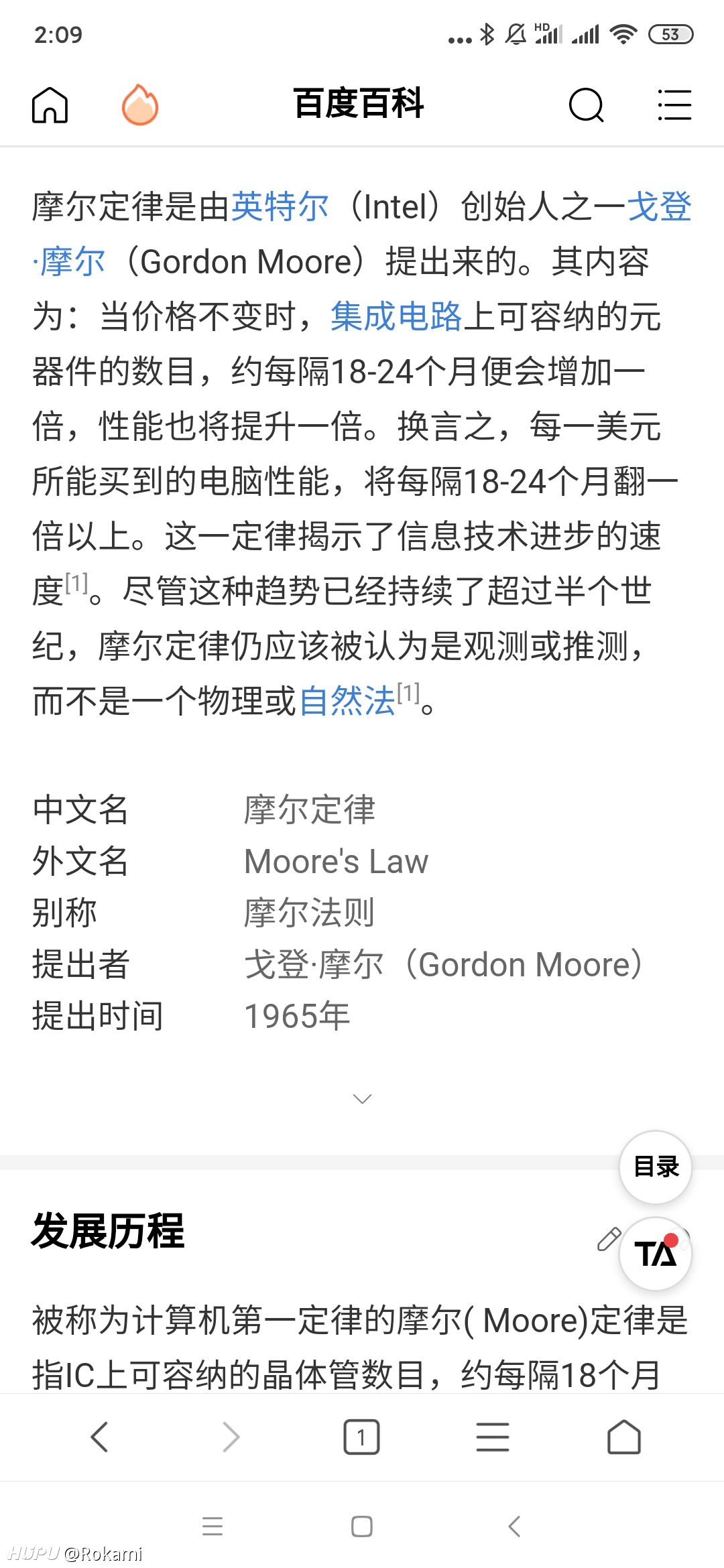Open the orange flame hot-topics icon
The height and width of the screenshot is (1568, 724).
[140, 105]
